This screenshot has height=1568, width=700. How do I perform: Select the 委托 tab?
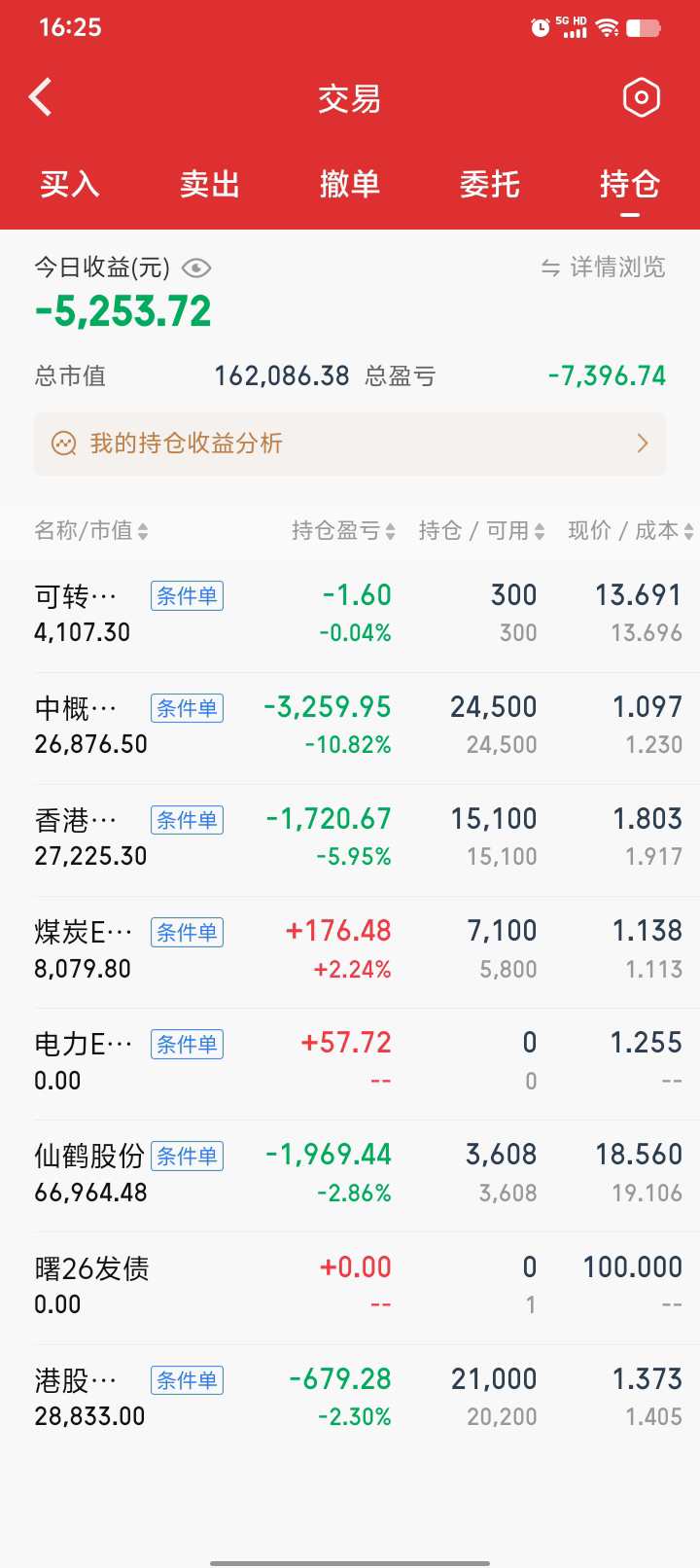(490, 184)
